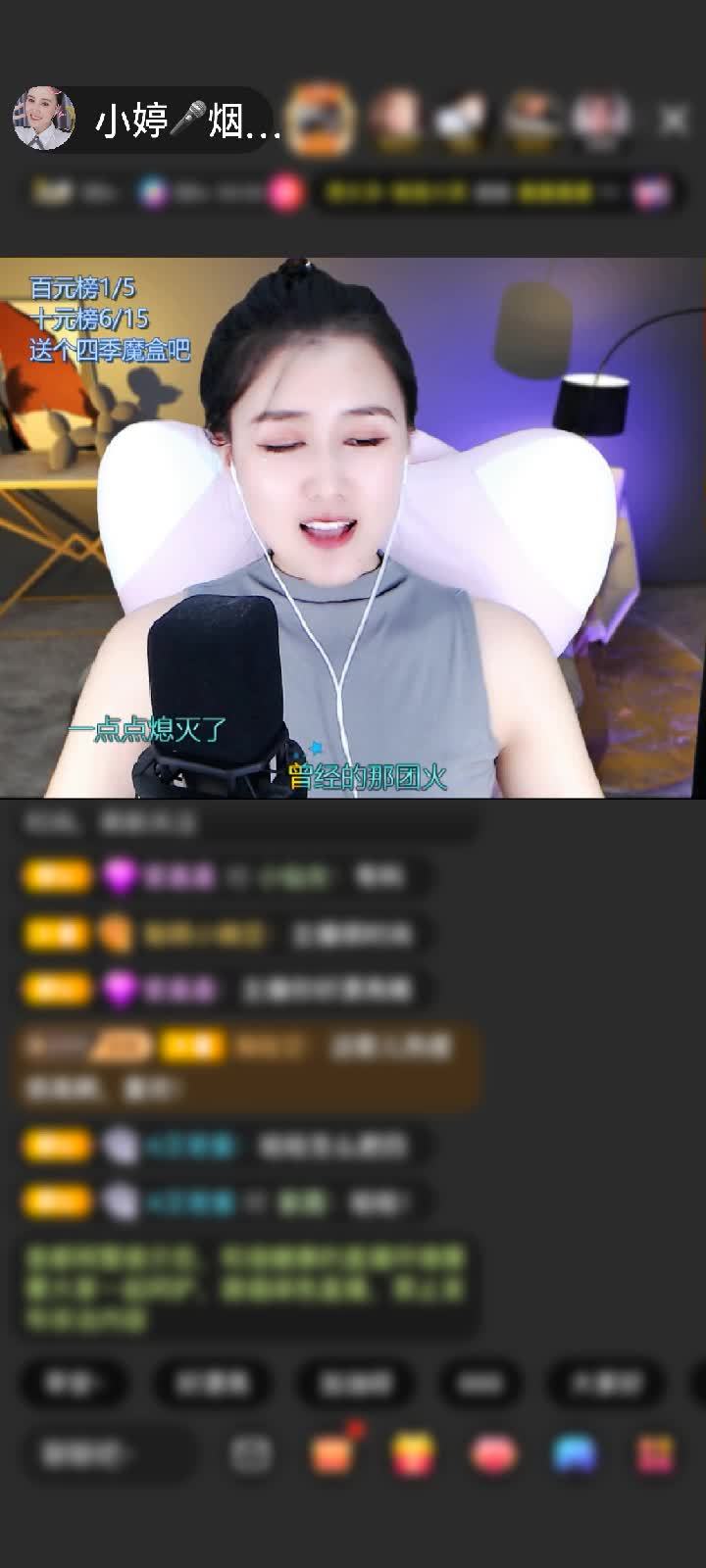Viewport: 706px width, 1568px height.
Task: Select the first quick-reply chip
Action: pos(74,1383)
